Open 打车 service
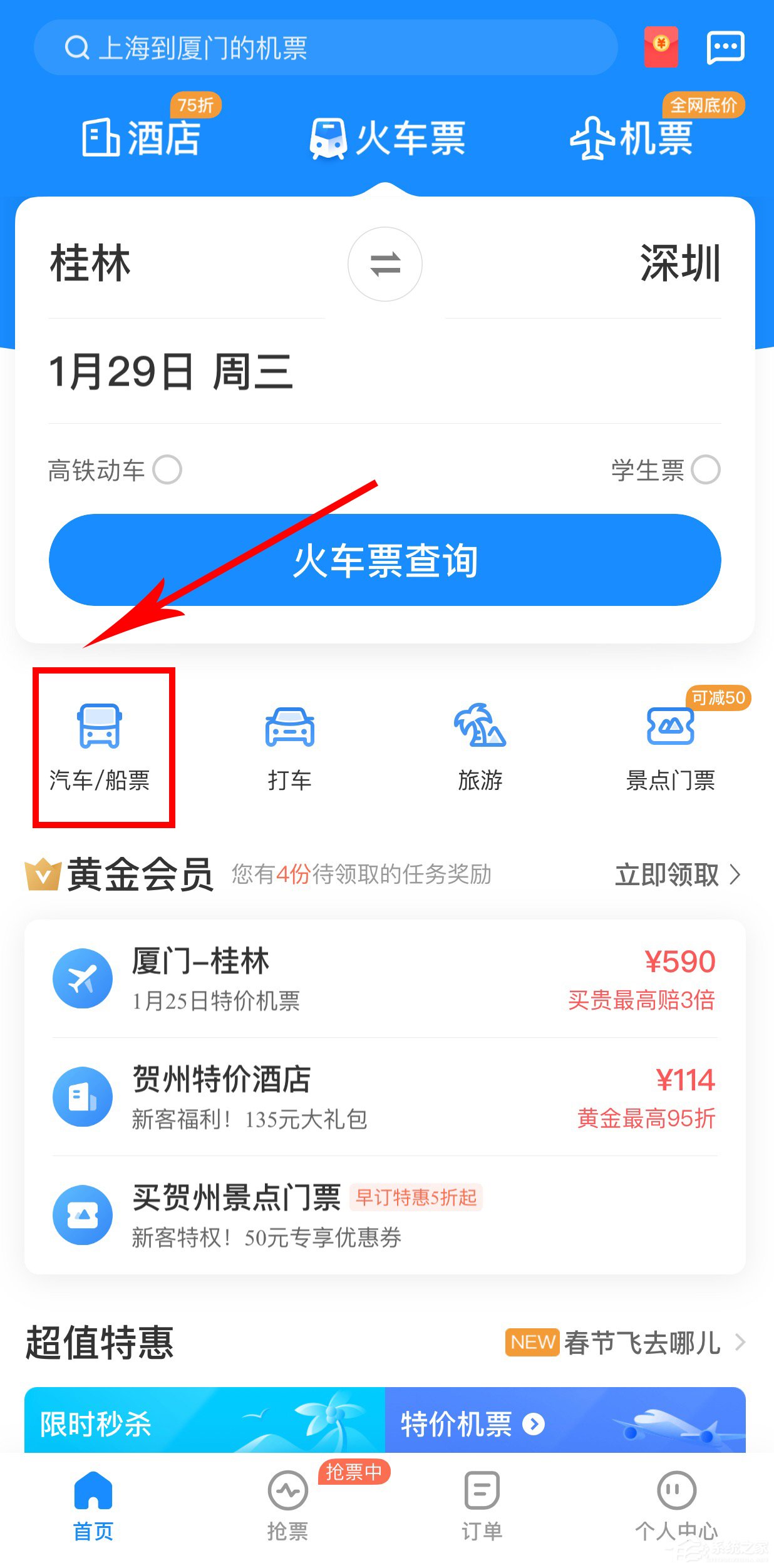774x1568 pixels. click(289, 746)
